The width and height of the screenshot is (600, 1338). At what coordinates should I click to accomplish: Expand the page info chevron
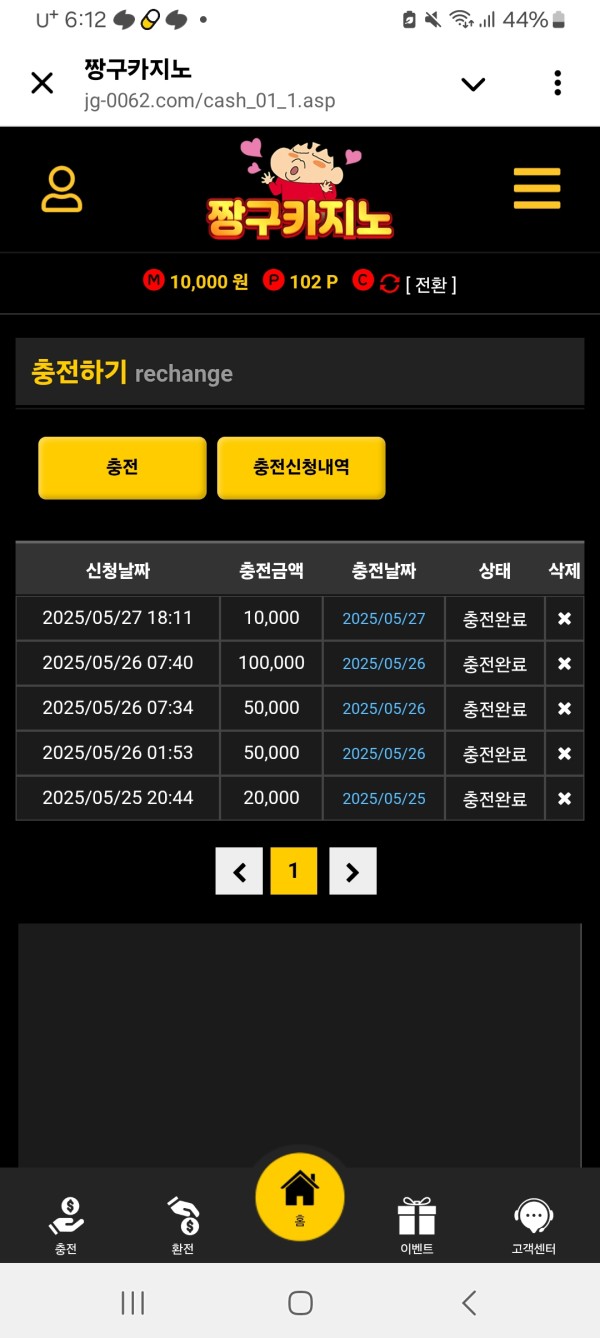pyautogui.click(x=473, y=84)
